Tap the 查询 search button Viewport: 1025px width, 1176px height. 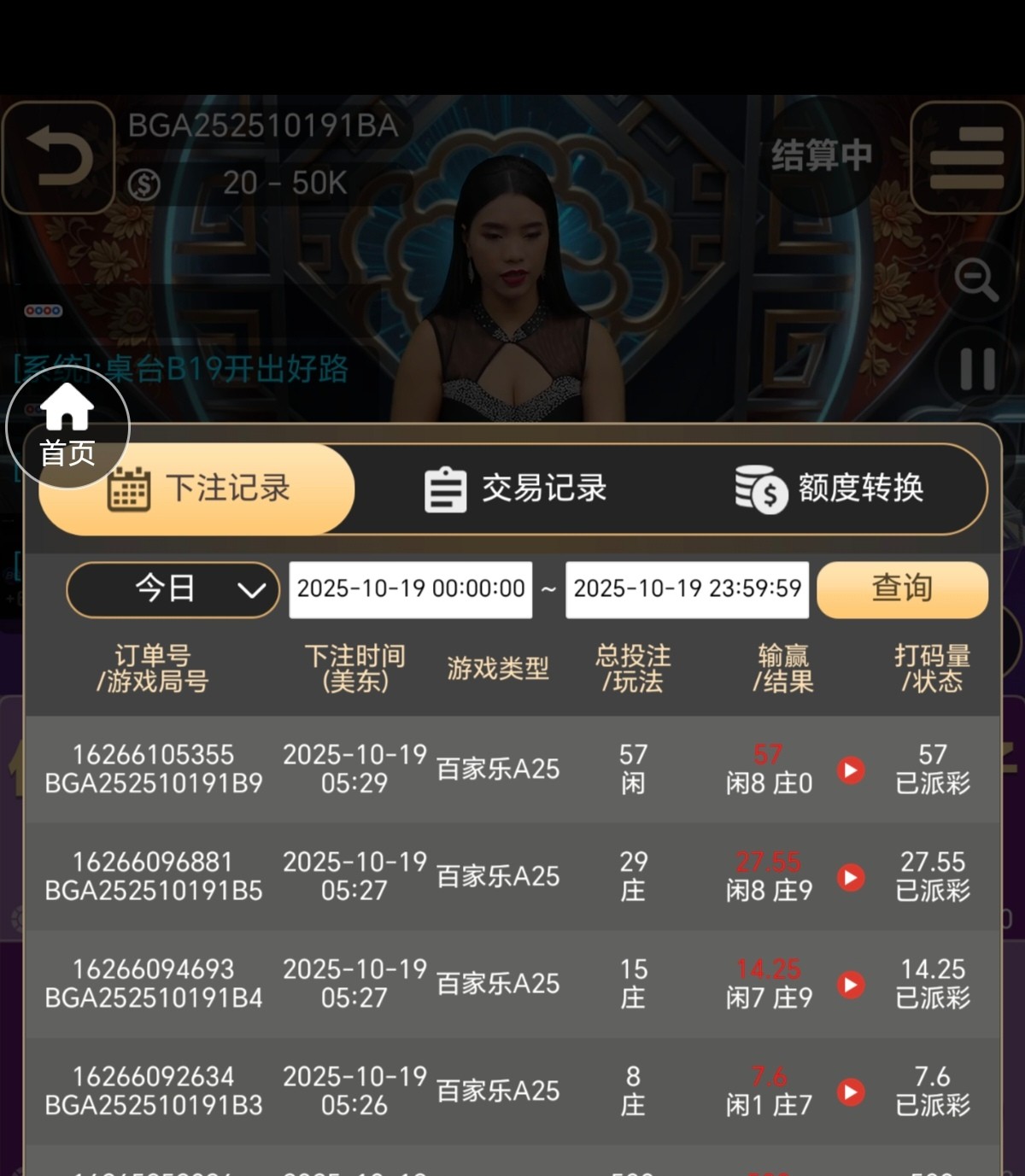902,589
